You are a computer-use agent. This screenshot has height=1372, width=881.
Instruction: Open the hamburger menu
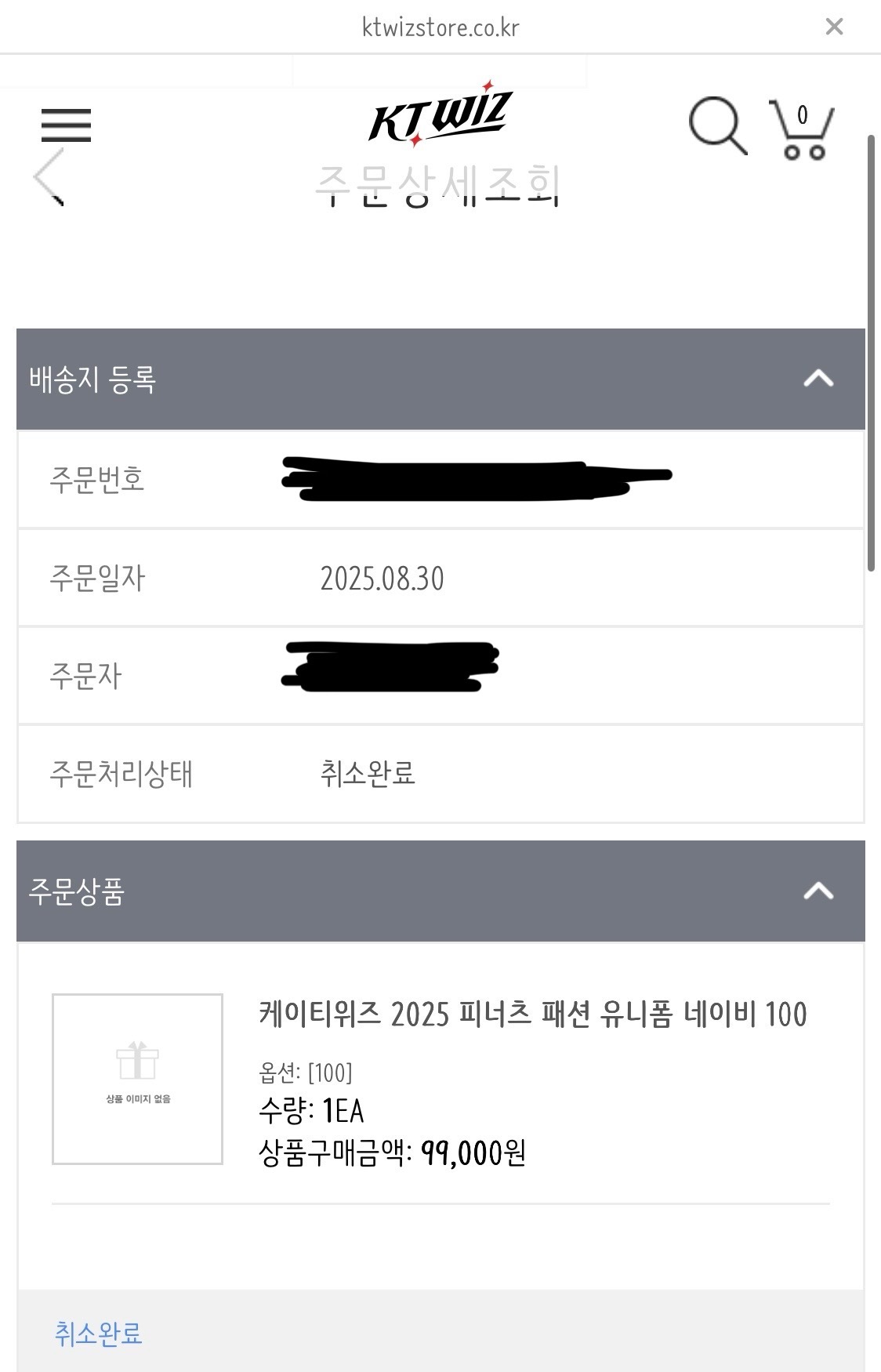pyautogui.click(x=66, y=125)
